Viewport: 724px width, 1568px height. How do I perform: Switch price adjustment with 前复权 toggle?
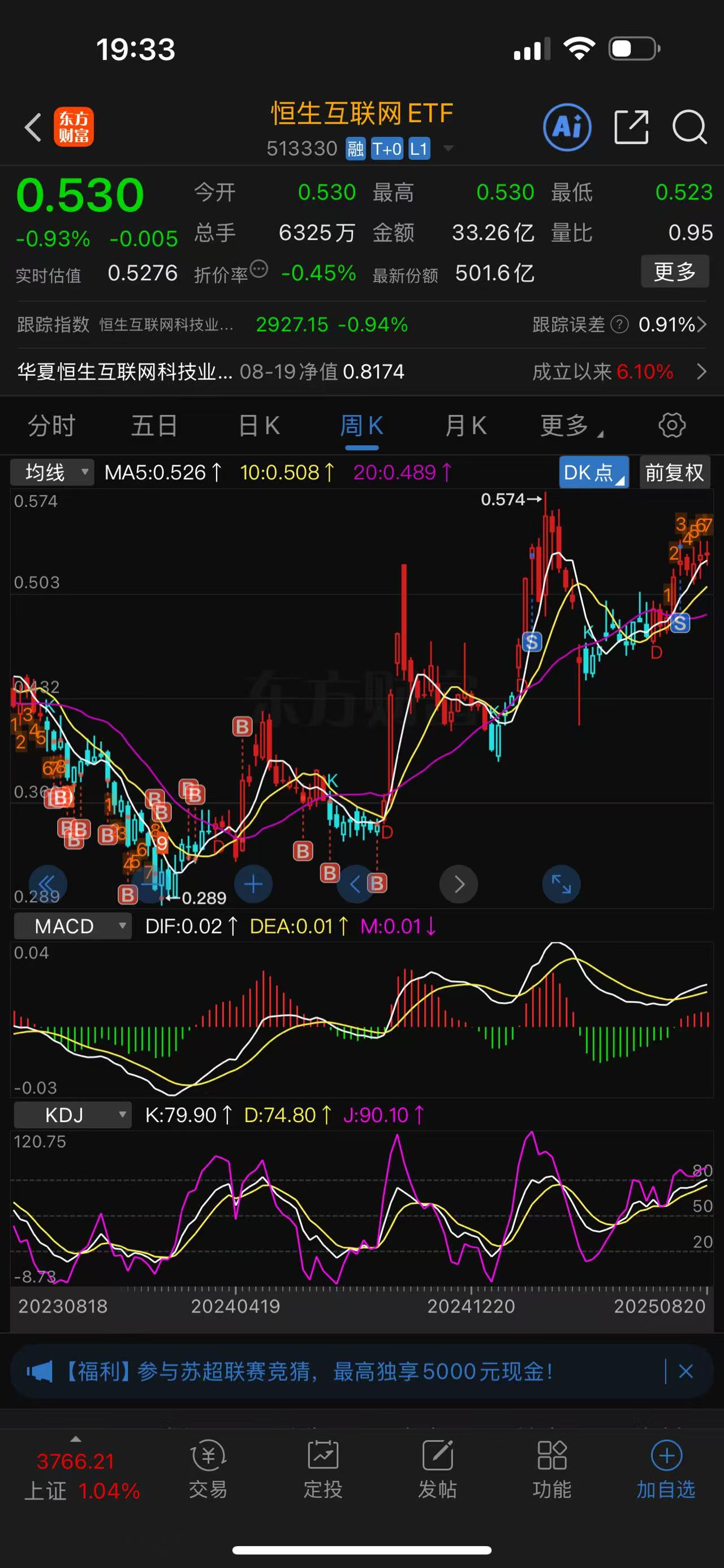click(675, 472)
